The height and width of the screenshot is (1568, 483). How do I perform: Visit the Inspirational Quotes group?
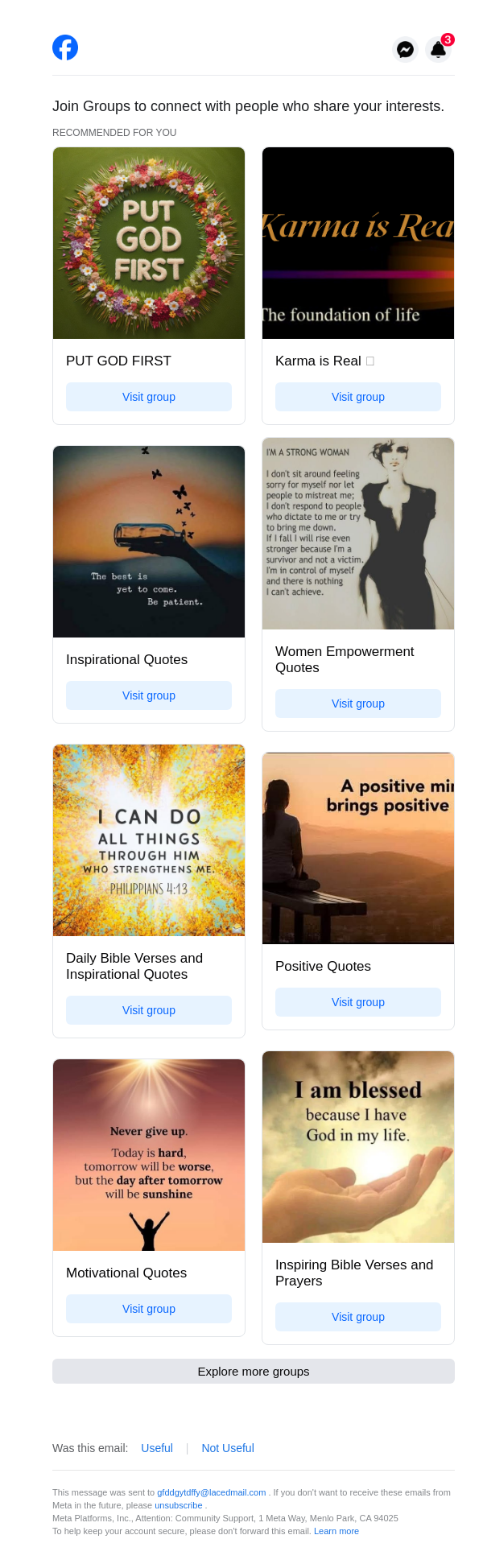coord(149,695)
